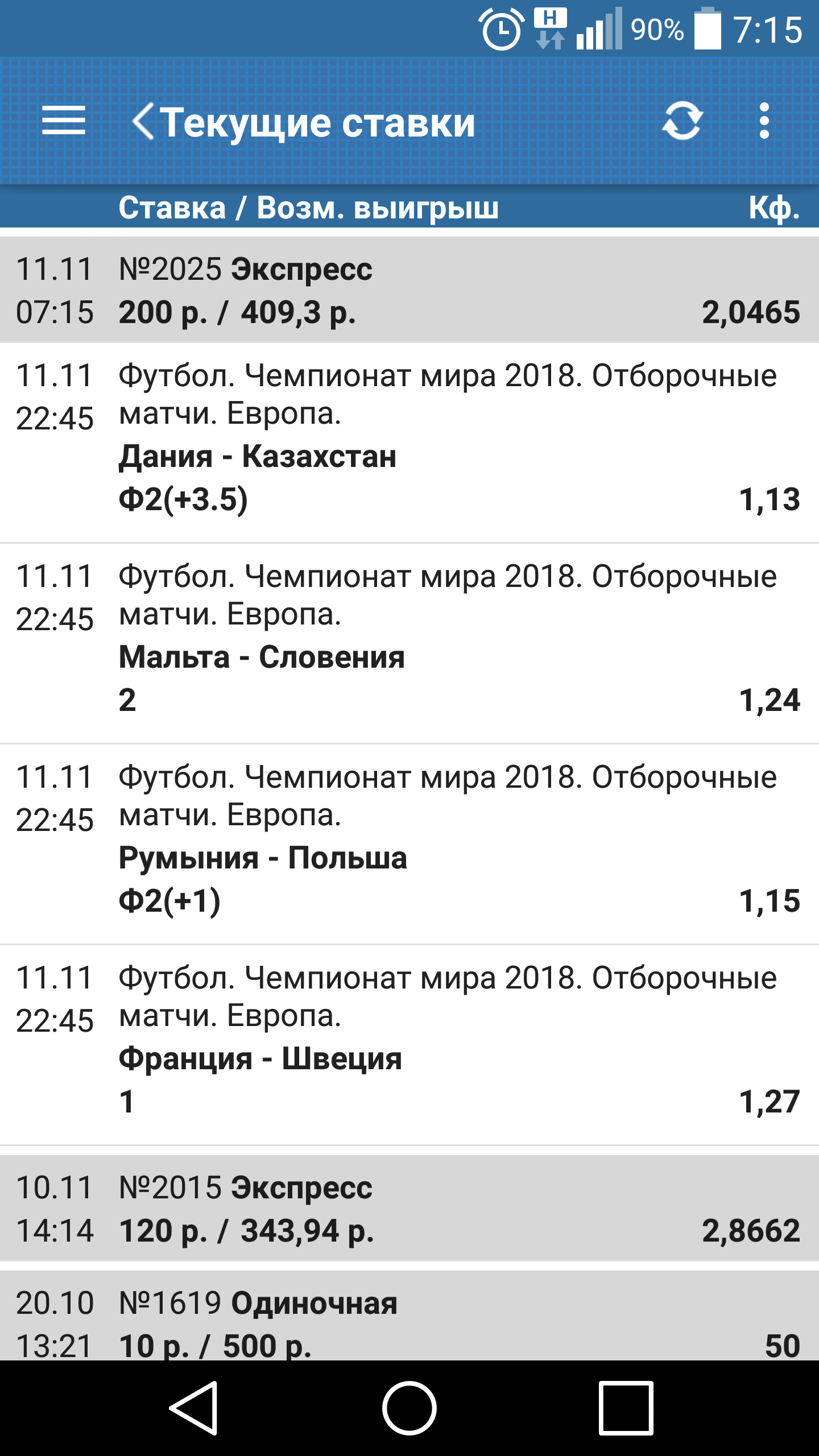The width and height of the screenshot is (819, 1456).
Task: Open the Дания - Казахстан event
Action: (x=409, y=442)
